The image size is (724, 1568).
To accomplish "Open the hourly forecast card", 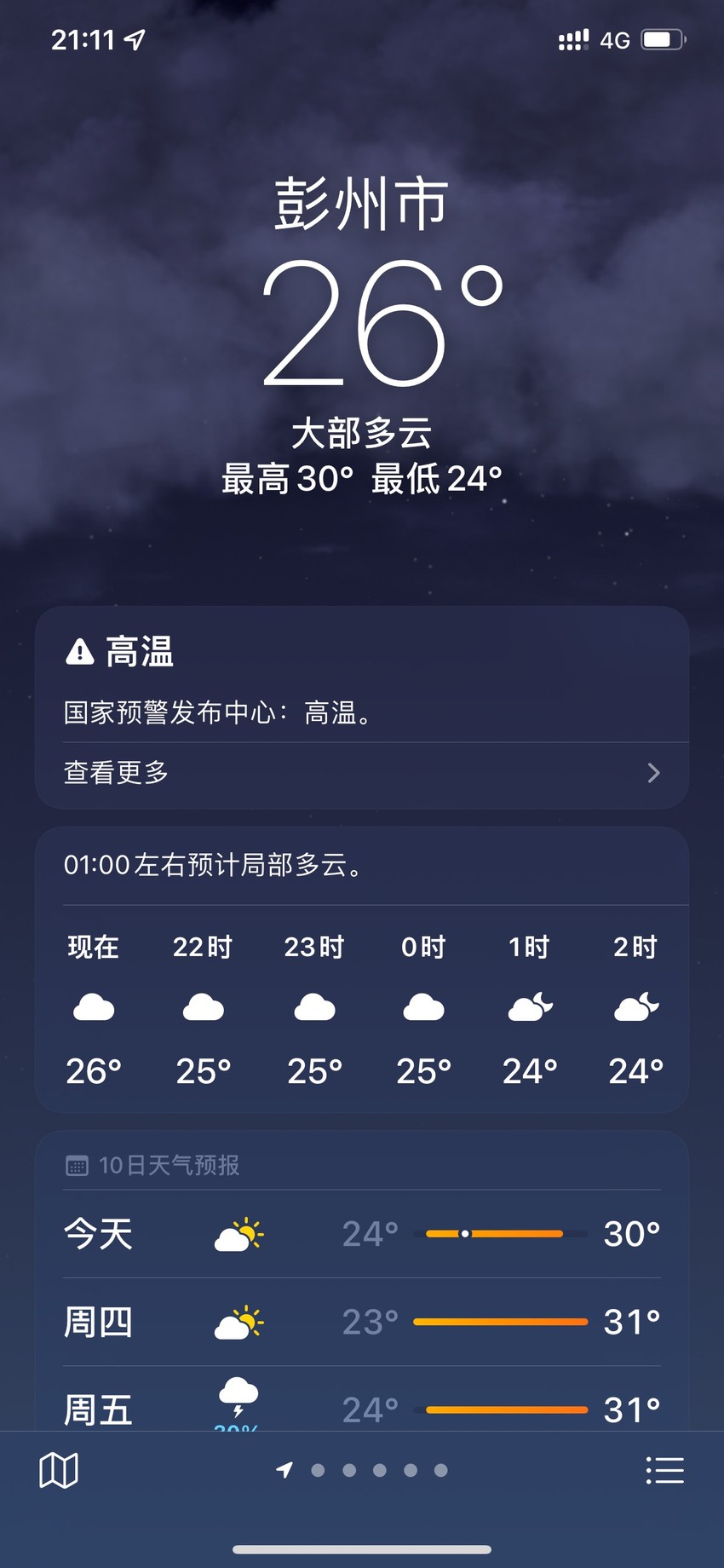I will 362,970.
